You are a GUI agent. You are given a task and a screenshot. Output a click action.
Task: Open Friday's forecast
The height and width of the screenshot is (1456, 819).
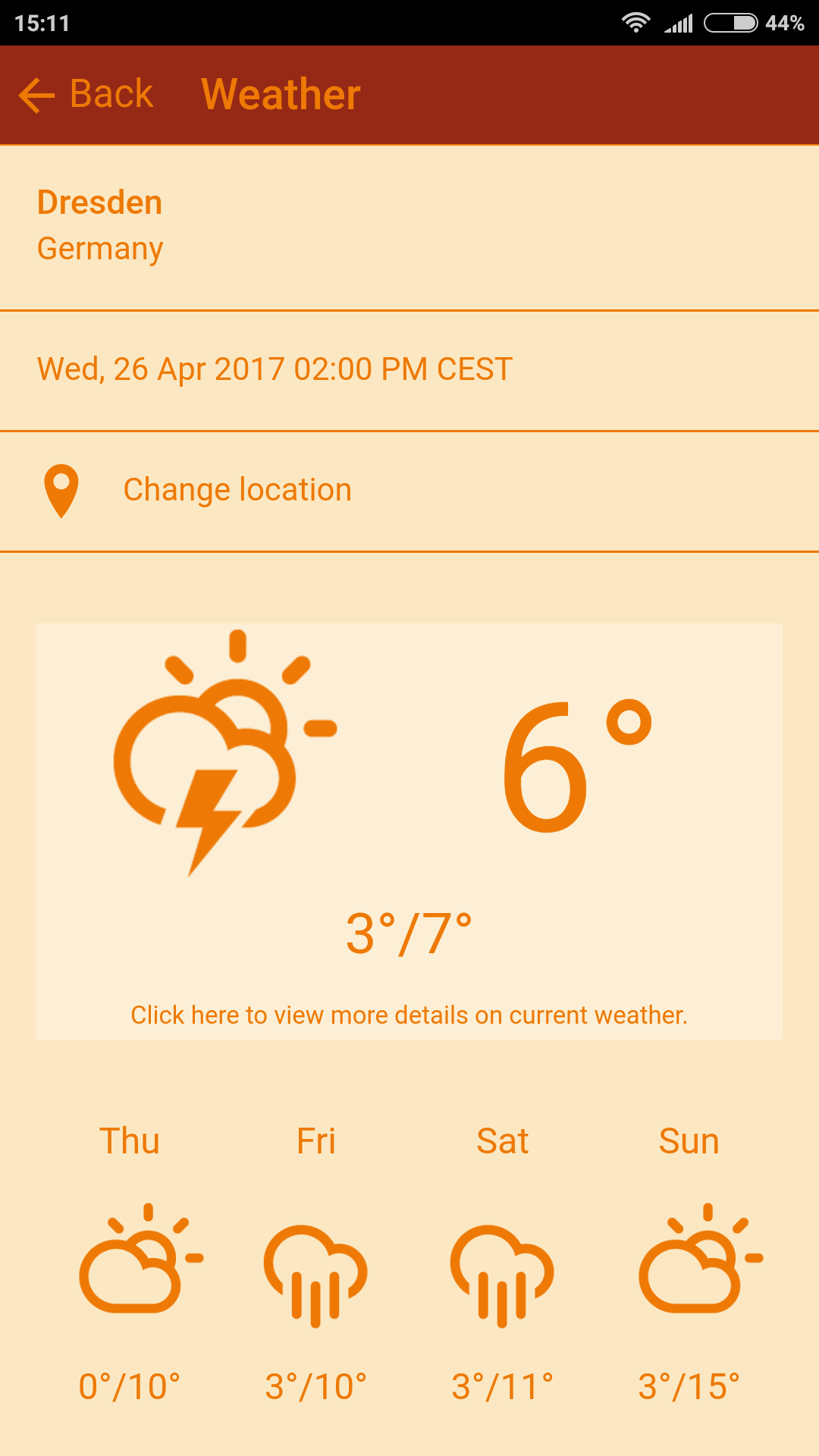click(316, 1263)
